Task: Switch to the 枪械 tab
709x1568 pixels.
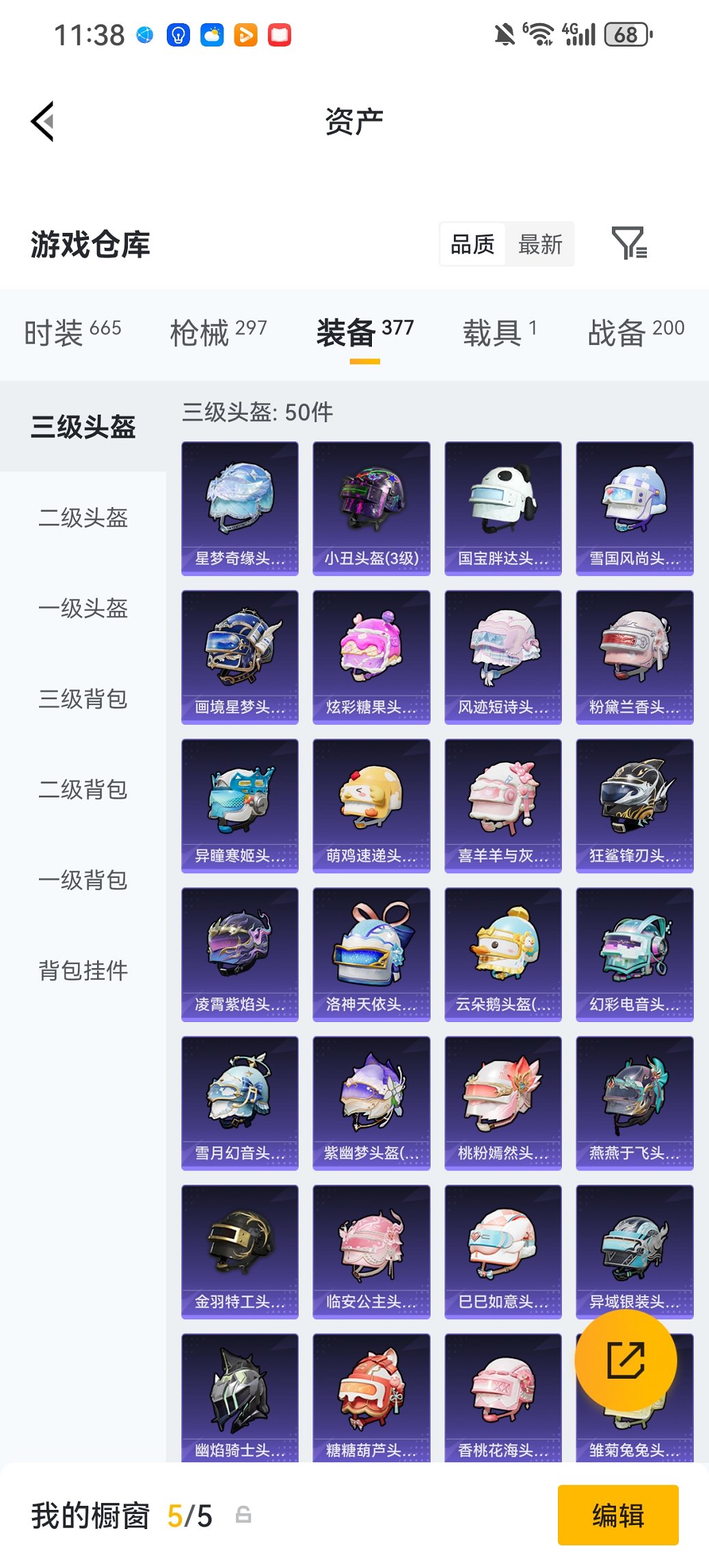Action: pos(218,333)
